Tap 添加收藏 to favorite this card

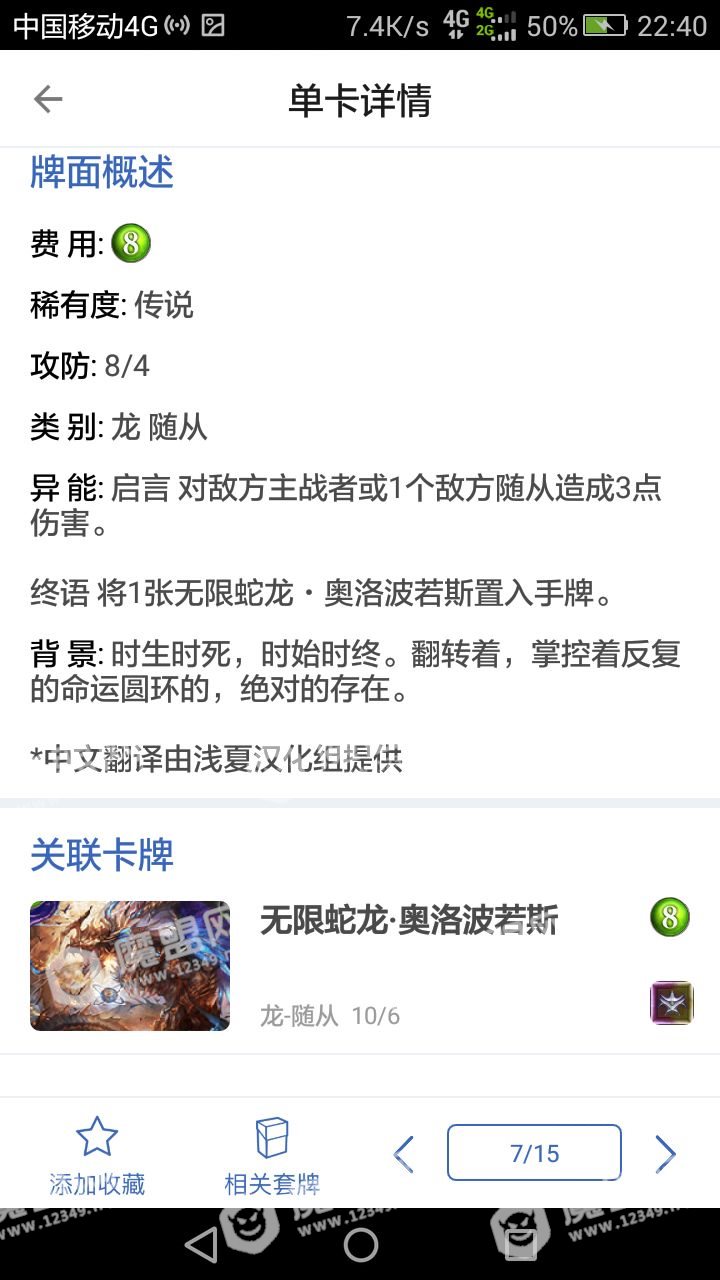pyautogui.click(x=97, y=1156)
